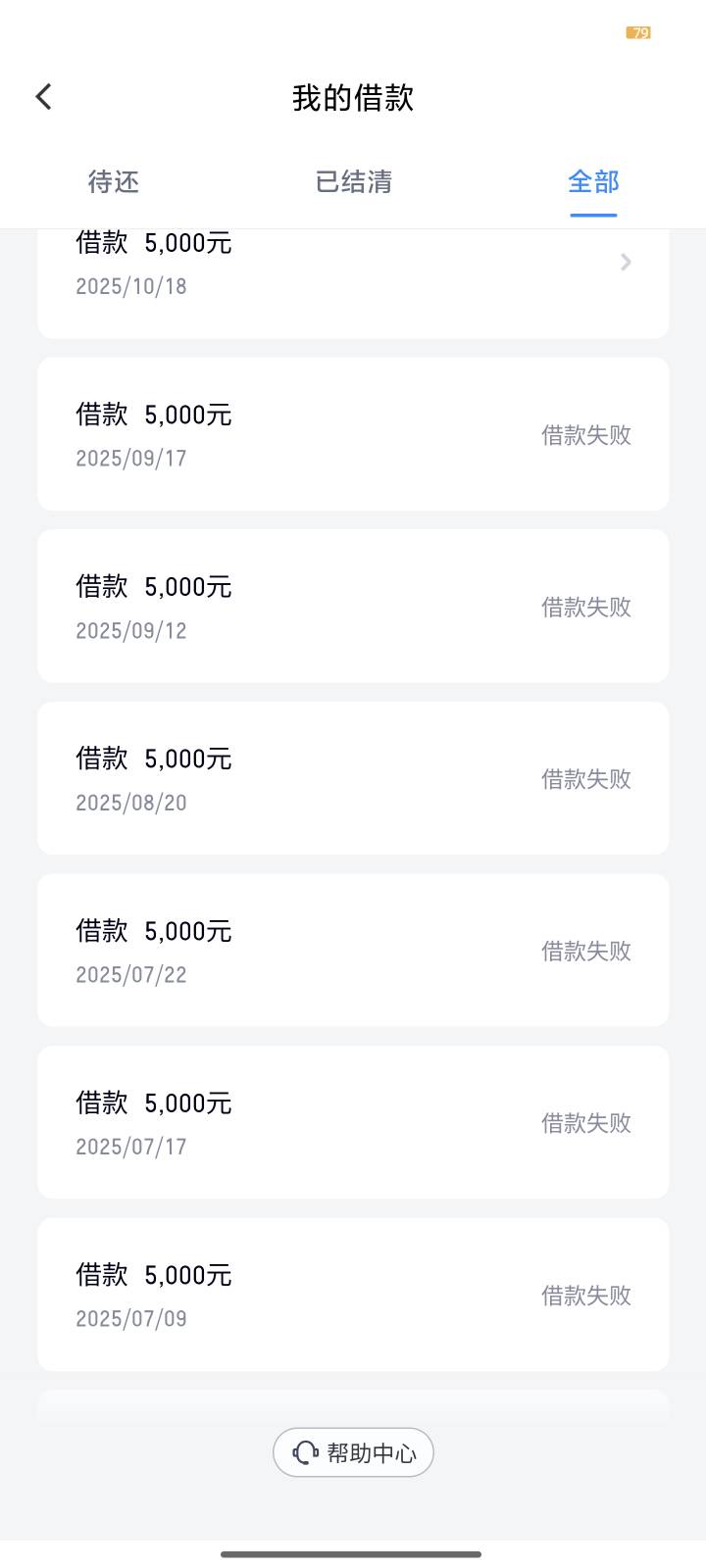Open the failed loan from 2025/09/17
The width and height of the screenshot is (706, 1568).
[353, 434]
